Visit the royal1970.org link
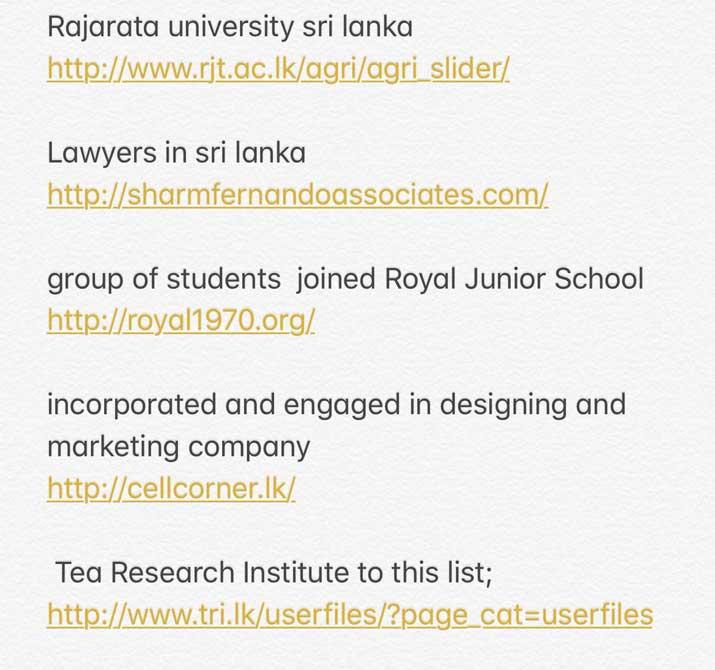715x670 pixels. [x=181, y=321]
